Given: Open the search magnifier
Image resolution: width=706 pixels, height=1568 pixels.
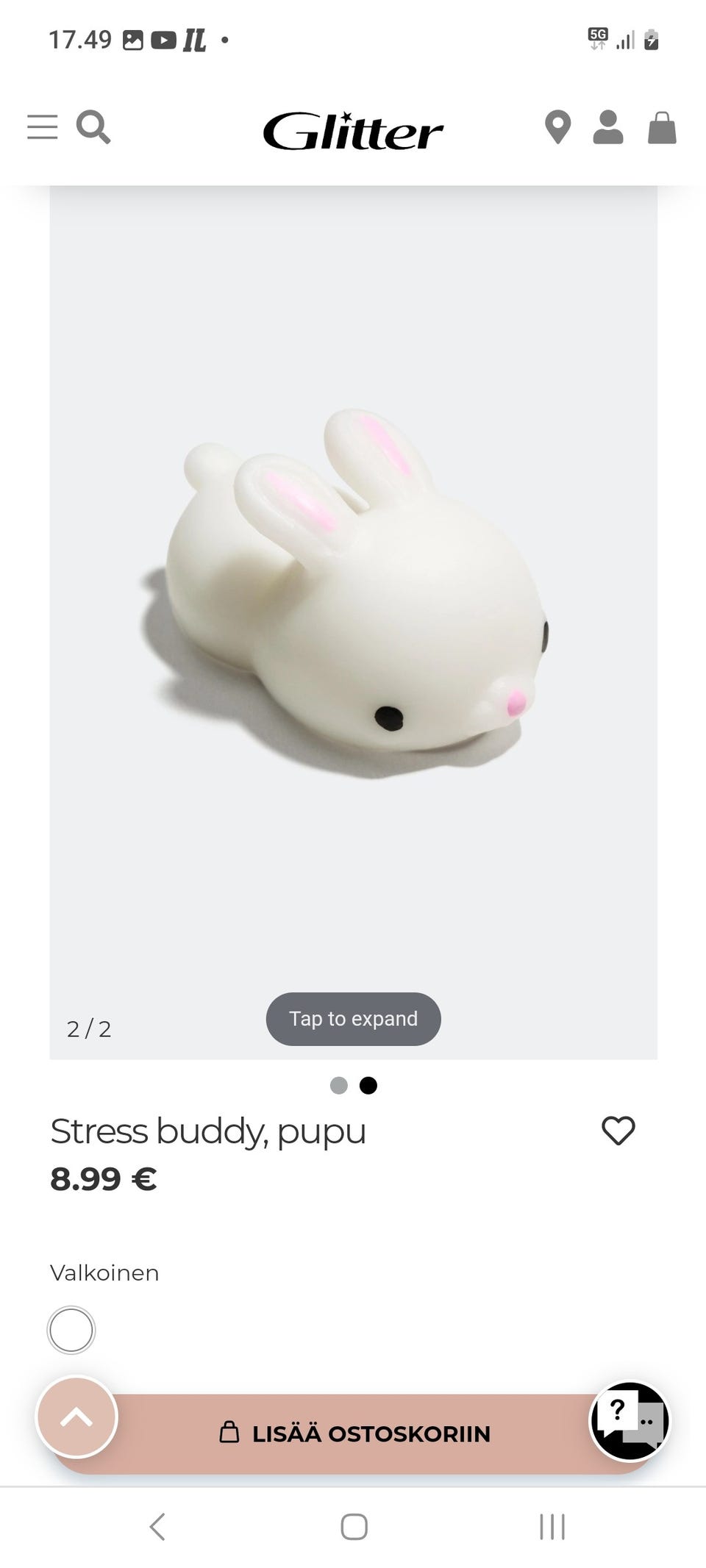Looking at the screenshot, I should click(93, 127).
